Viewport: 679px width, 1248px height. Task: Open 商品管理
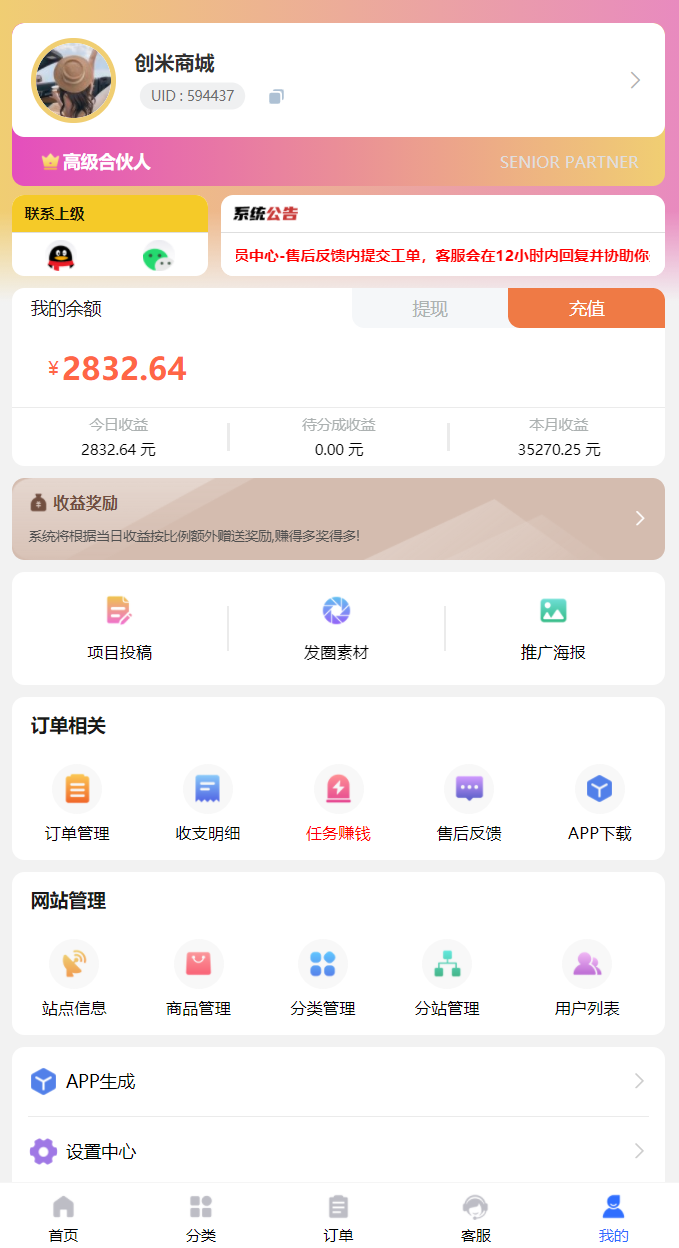tap(198, 980)
